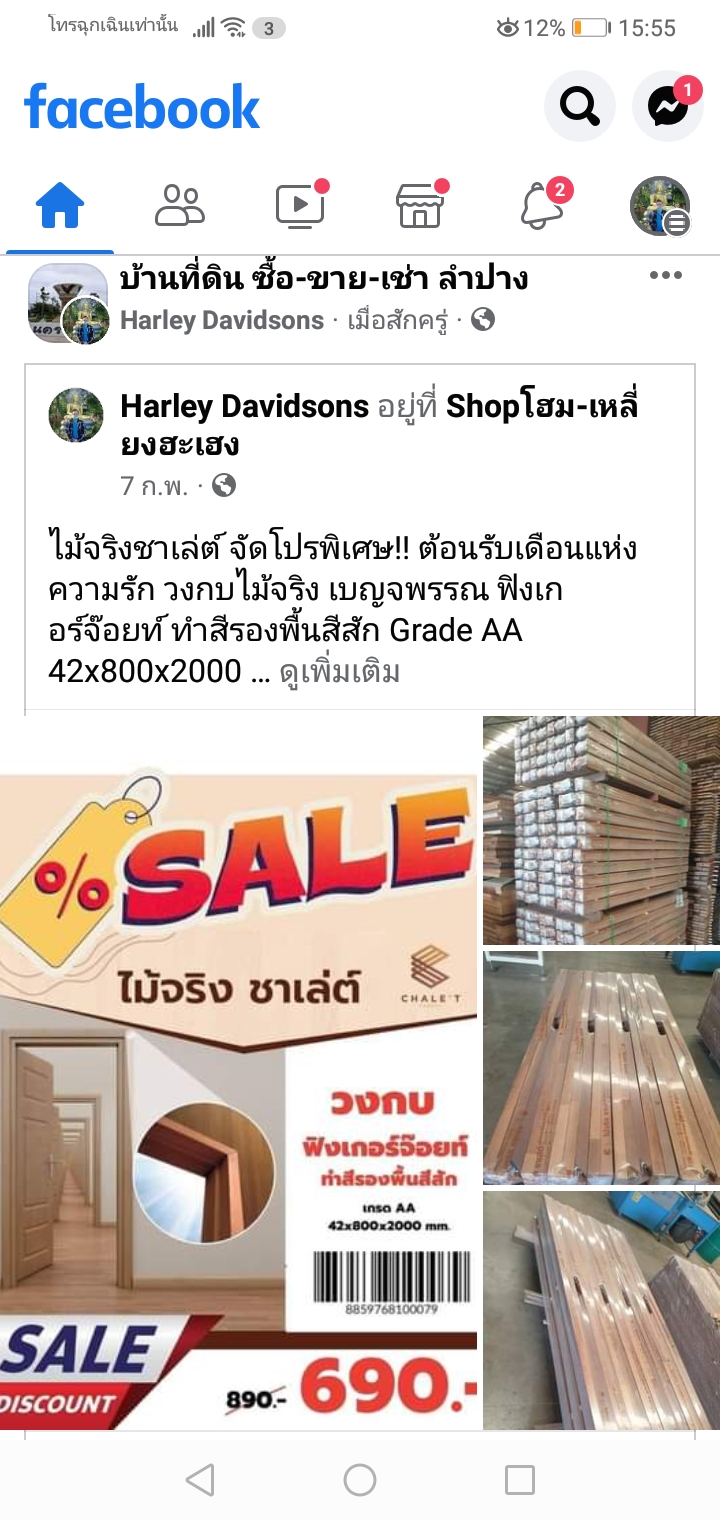The image size is (720, 1520).
Task: Open group บ้านที่ดิน ซื้อ-ขาย-เช่า ลำปาง
Action: (x=324, y=278)
